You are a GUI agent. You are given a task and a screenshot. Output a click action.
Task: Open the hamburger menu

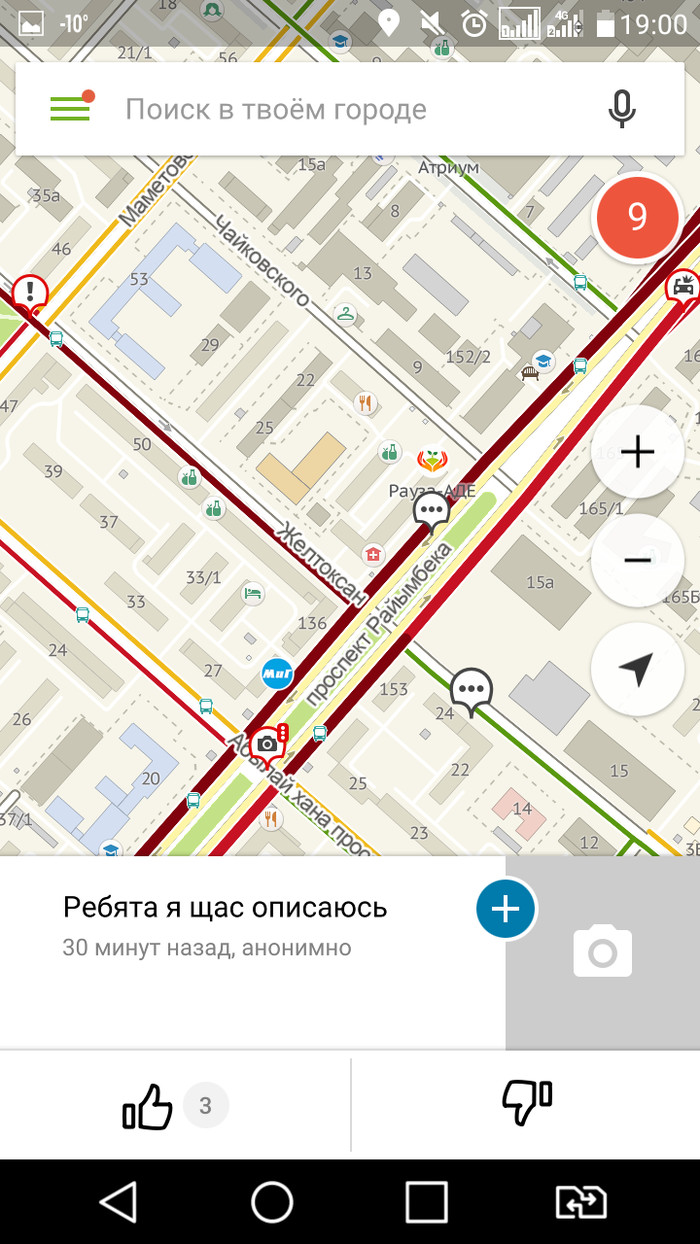pyautogui.click(x=72, y=108)
